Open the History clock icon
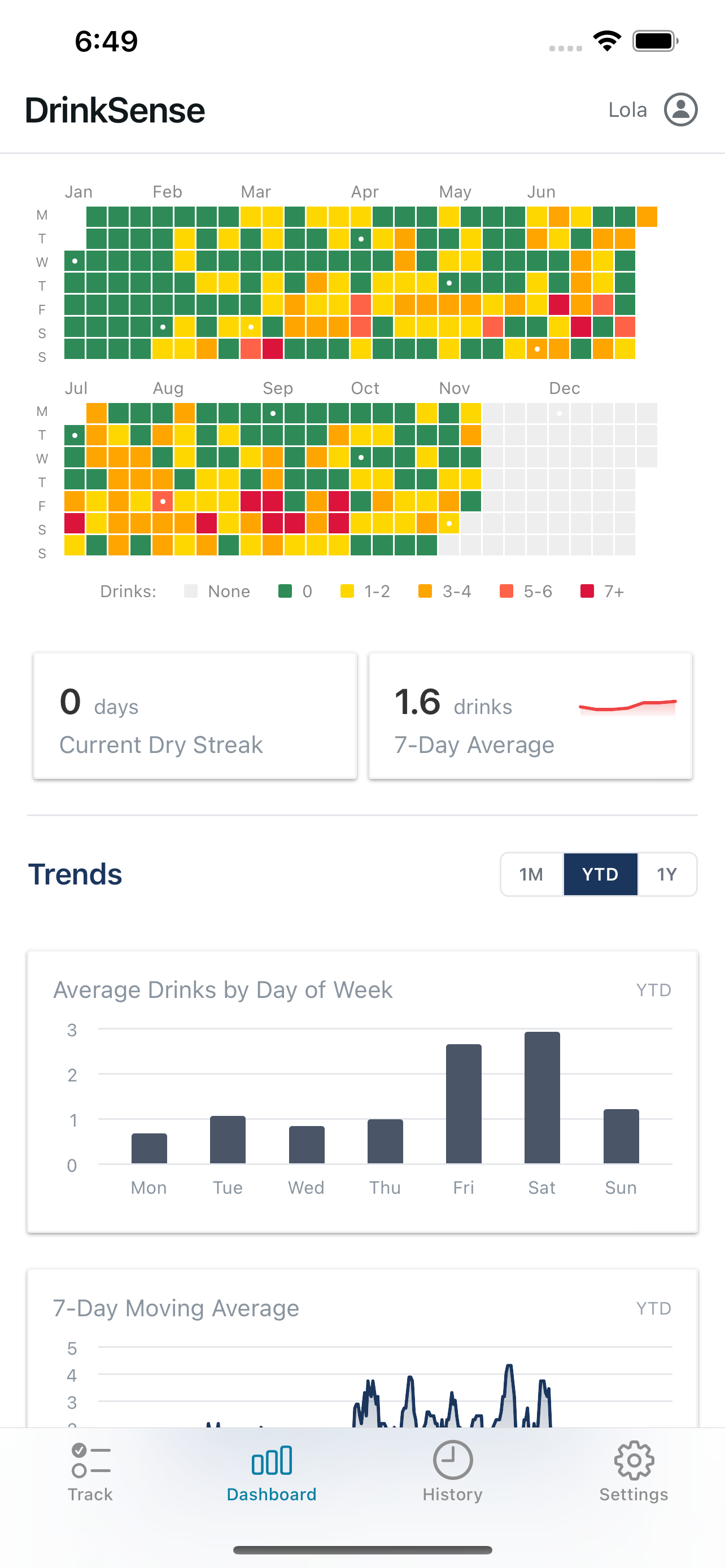725x1568 pixels. tap(452, 1460)
